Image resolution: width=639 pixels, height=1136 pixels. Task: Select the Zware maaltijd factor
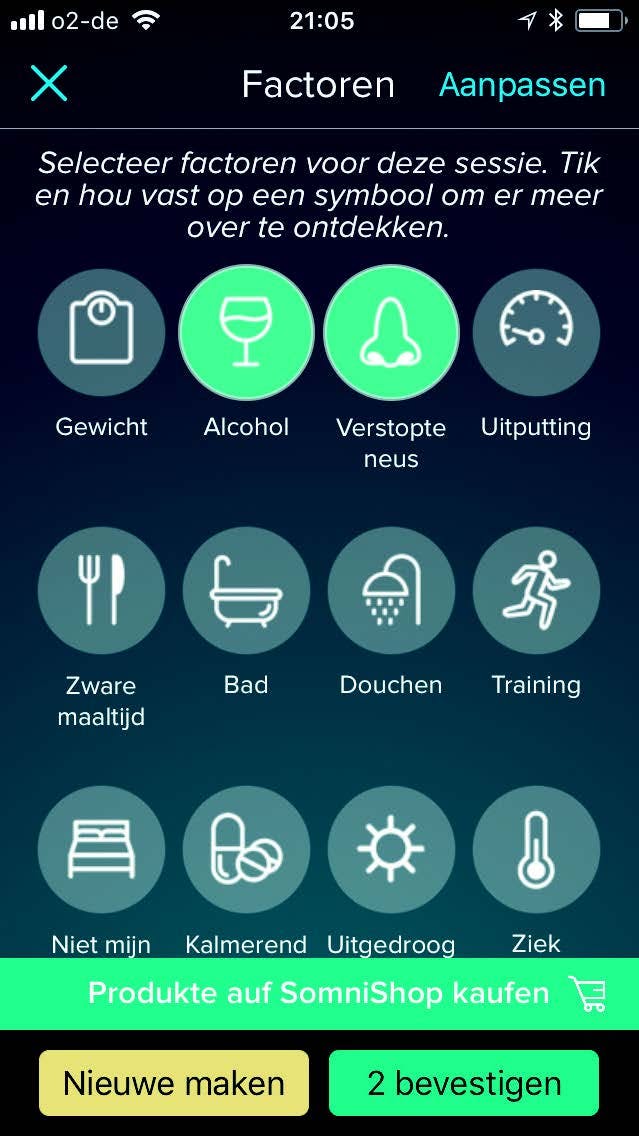click(x=101, y=591)
